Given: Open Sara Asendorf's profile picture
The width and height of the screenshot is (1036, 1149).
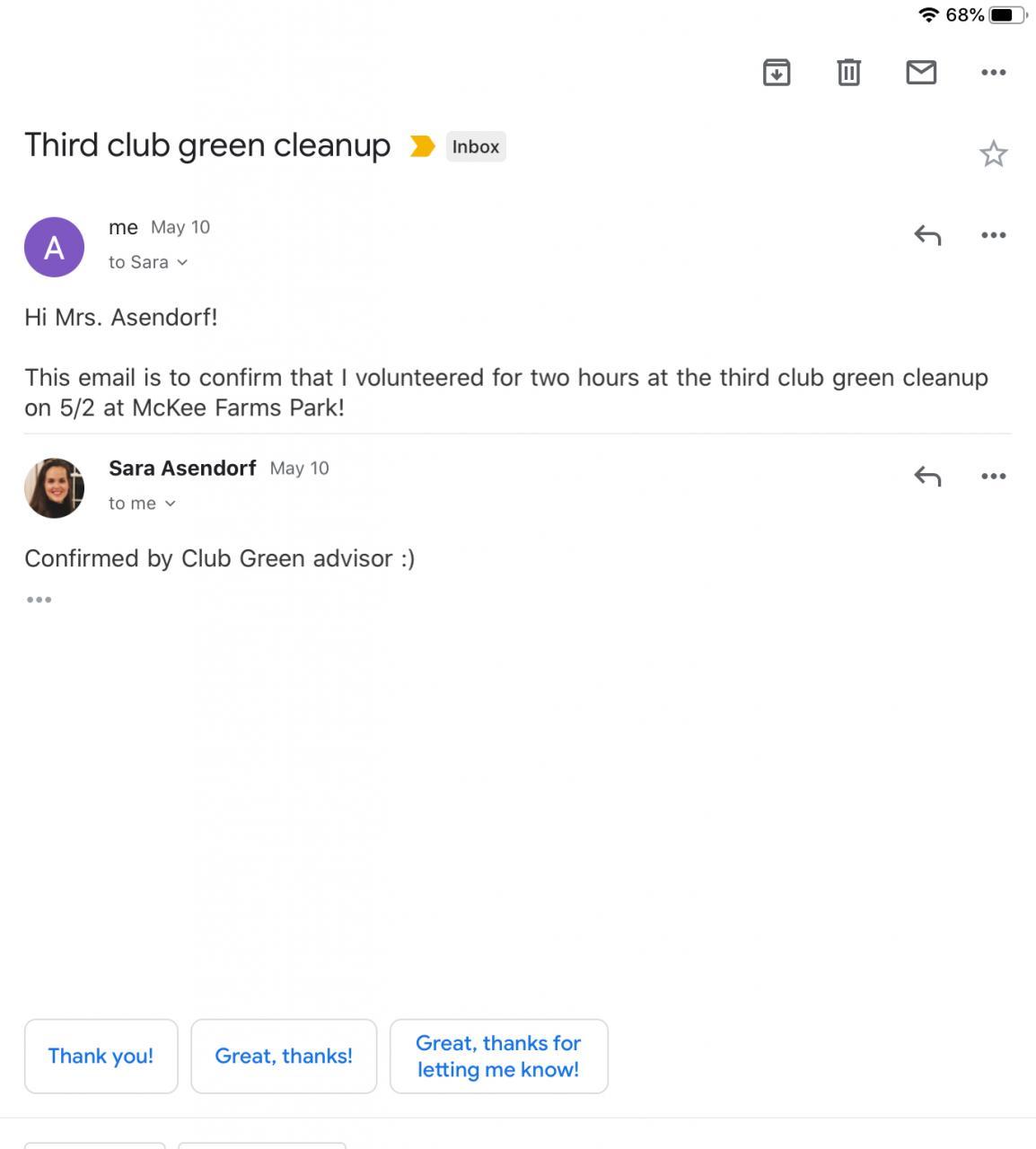Looking at the screenshot, I should click(x=54, y=487).
